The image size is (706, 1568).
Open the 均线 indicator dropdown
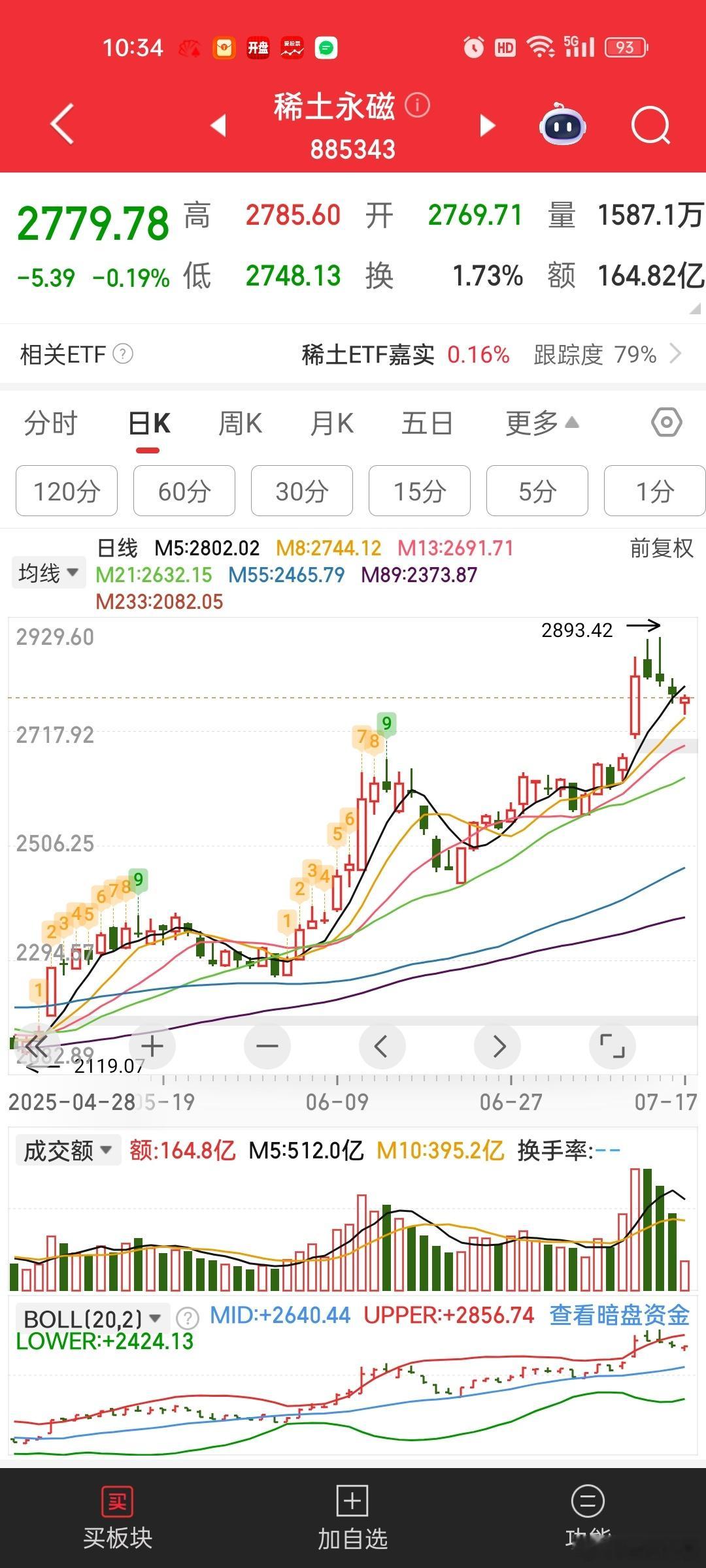click(48, 573)
